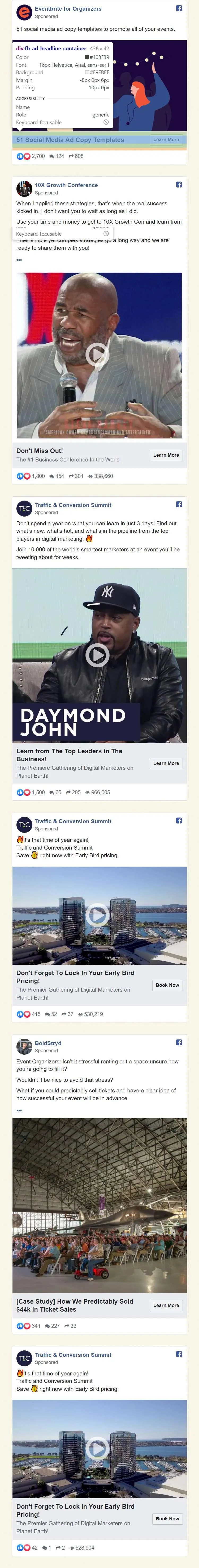Play the Daymond John video
The image size is (199, 1568).
pyautogui.click(x=97, y=655)
